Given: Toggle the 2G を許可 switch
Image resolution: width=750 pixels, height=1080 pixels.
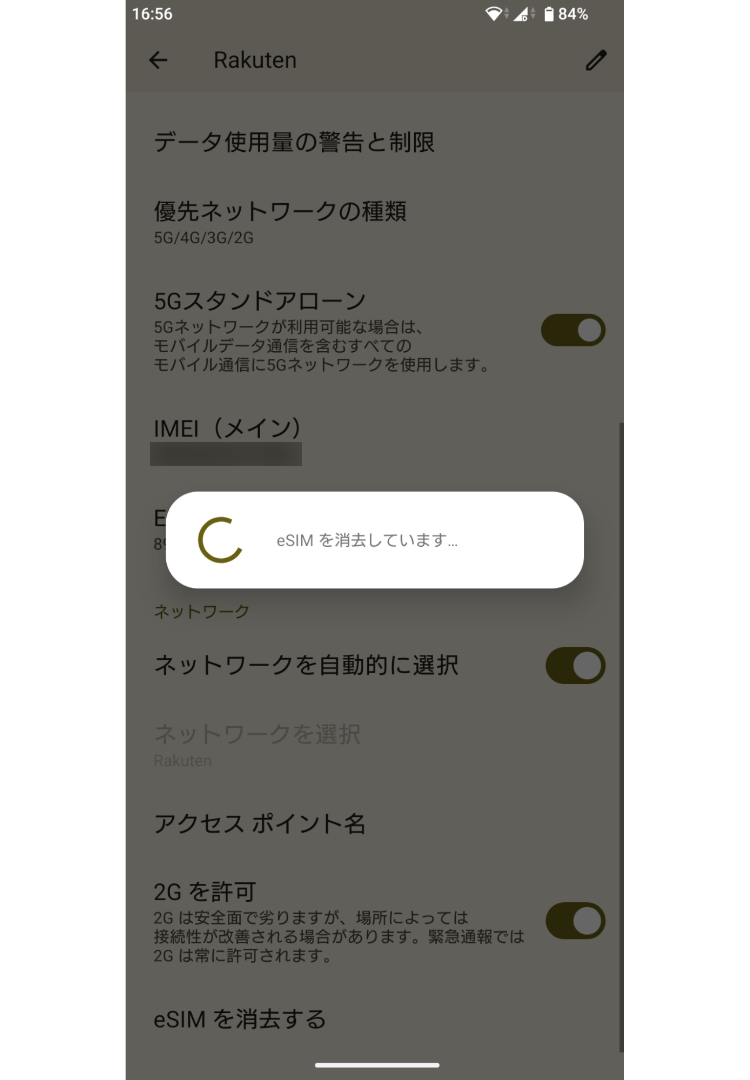Looking at the screenshot, I should [x=575, y=921].
